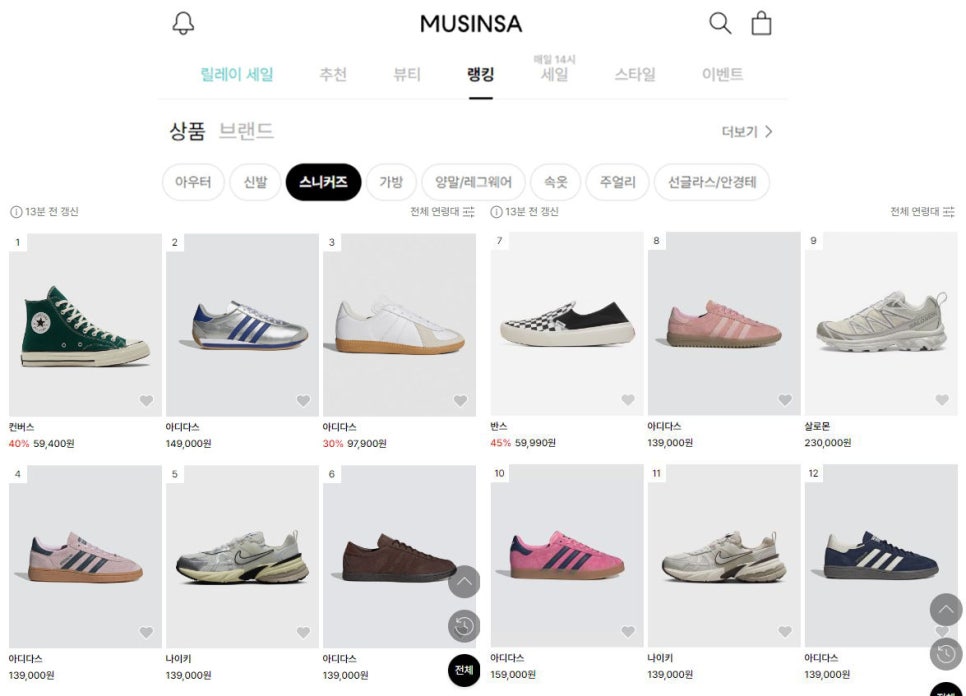Select the 선글라스/안경테 category chip

[x=712, y=182]
